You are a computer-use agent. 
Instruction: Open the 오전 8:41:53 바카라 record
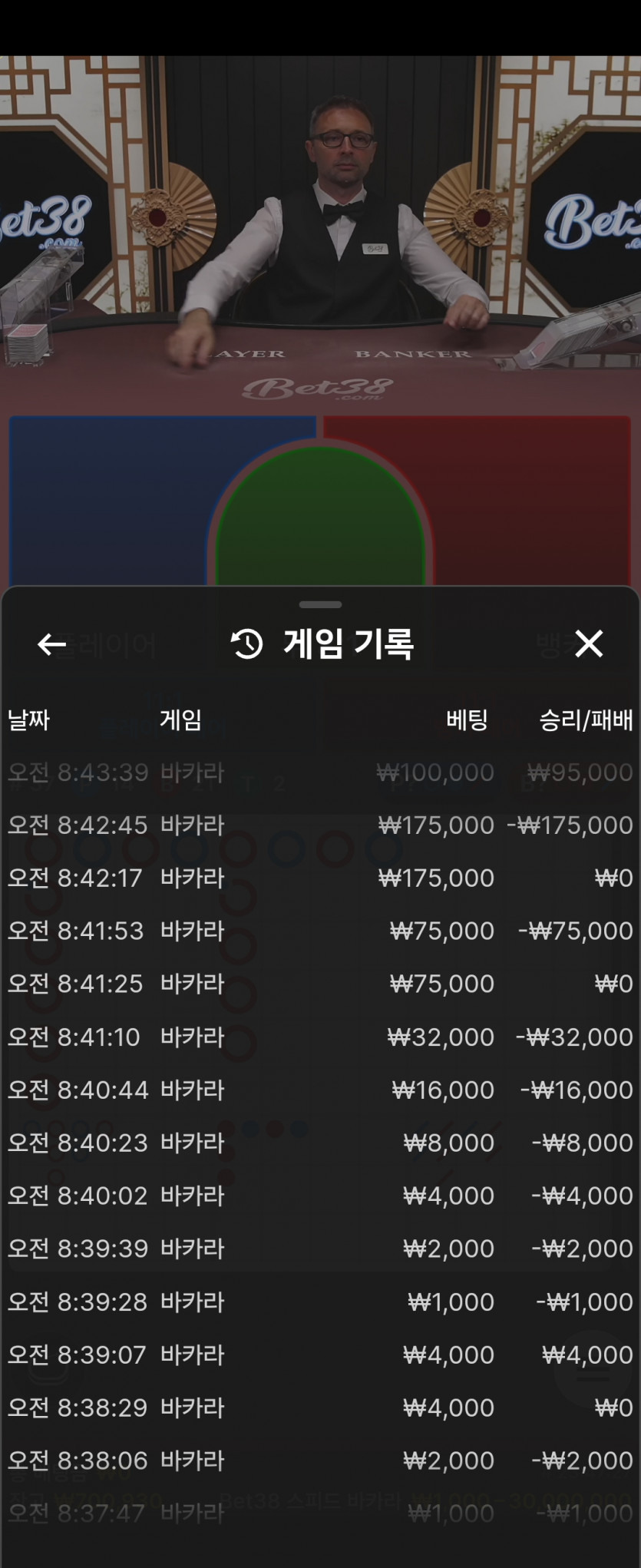(x=320, y=931)
